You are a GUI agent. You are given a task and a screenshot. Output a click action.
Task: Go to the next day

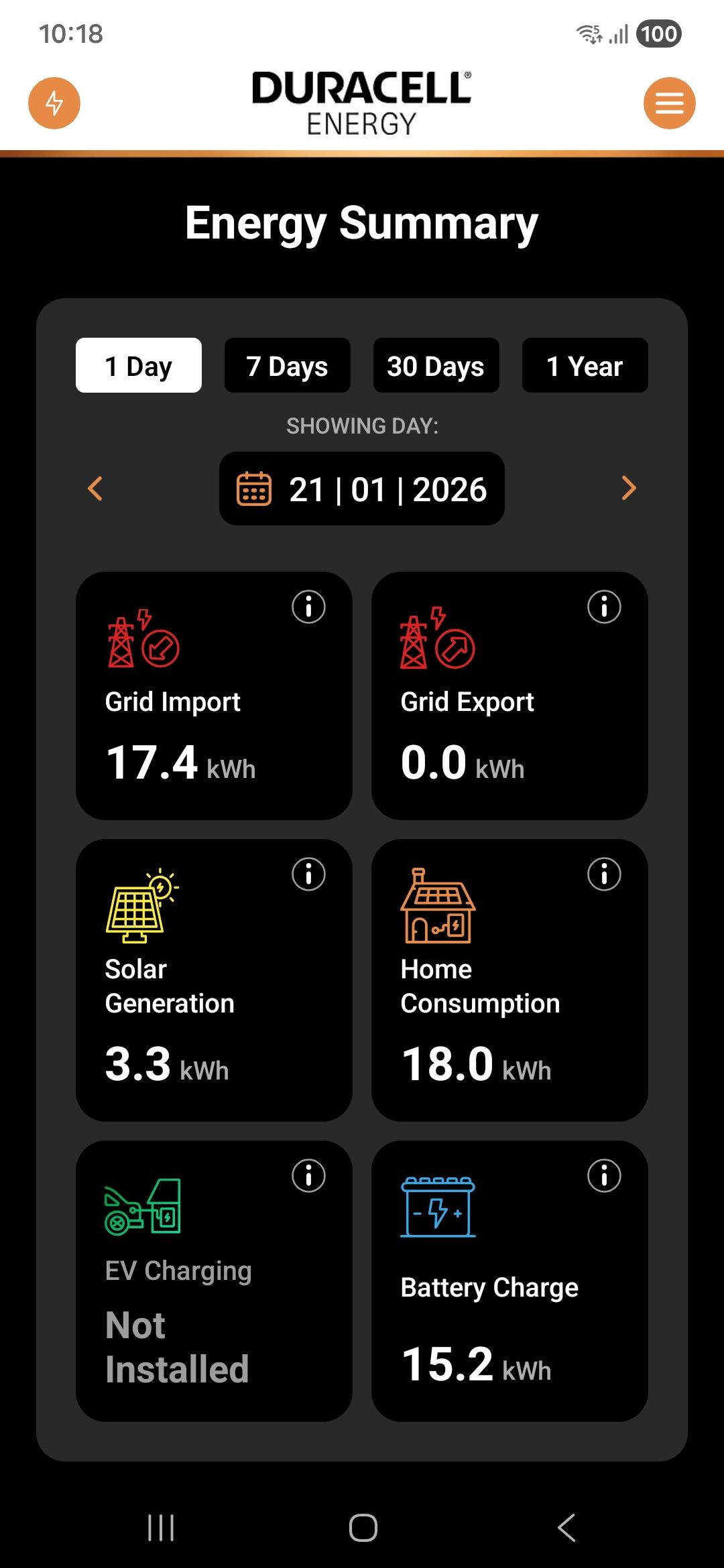pyautogui.click(x=628, y=488)
